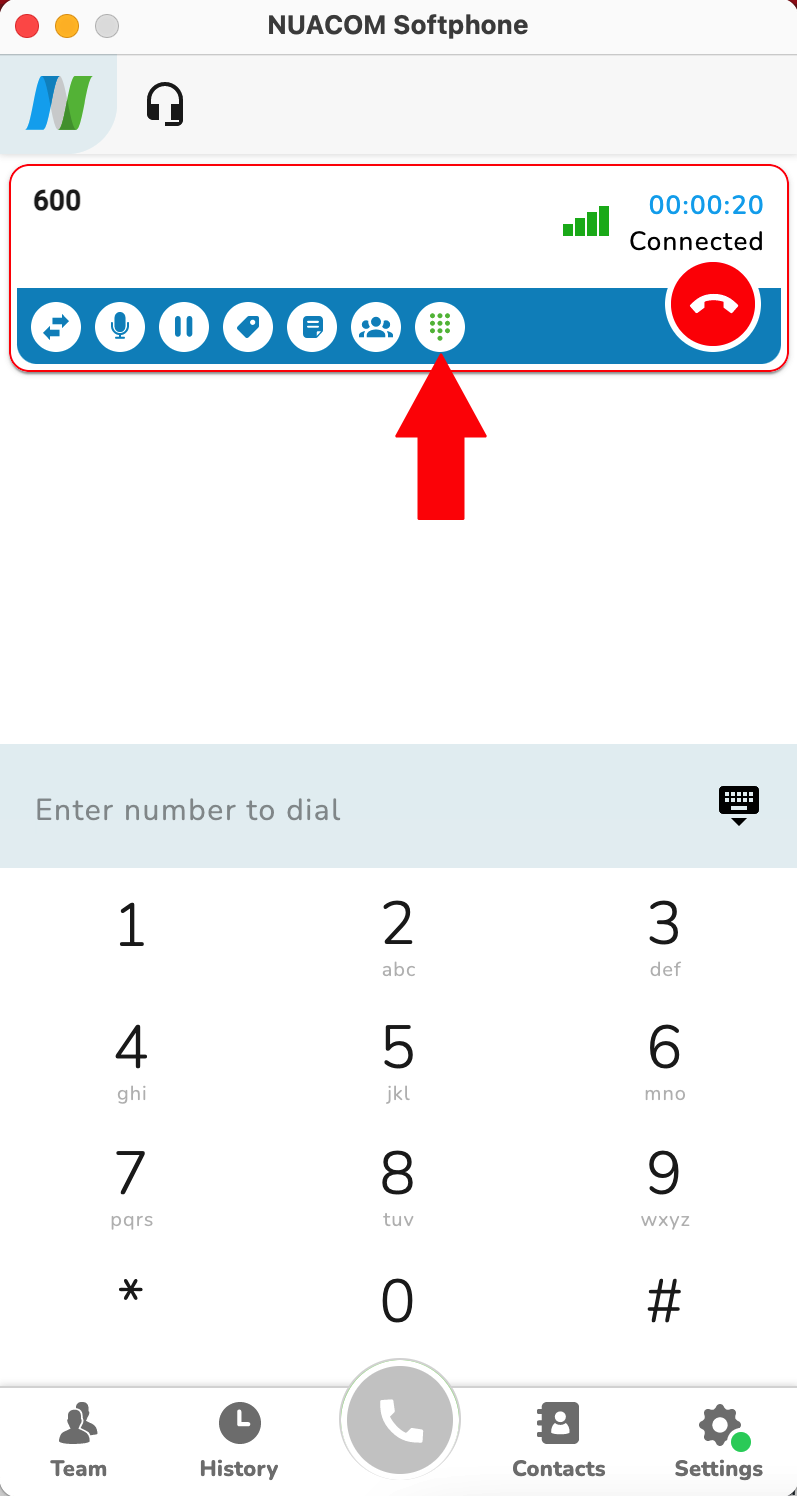End the connected call with 600
797x1496 pixels.
[x=713, y=307]
